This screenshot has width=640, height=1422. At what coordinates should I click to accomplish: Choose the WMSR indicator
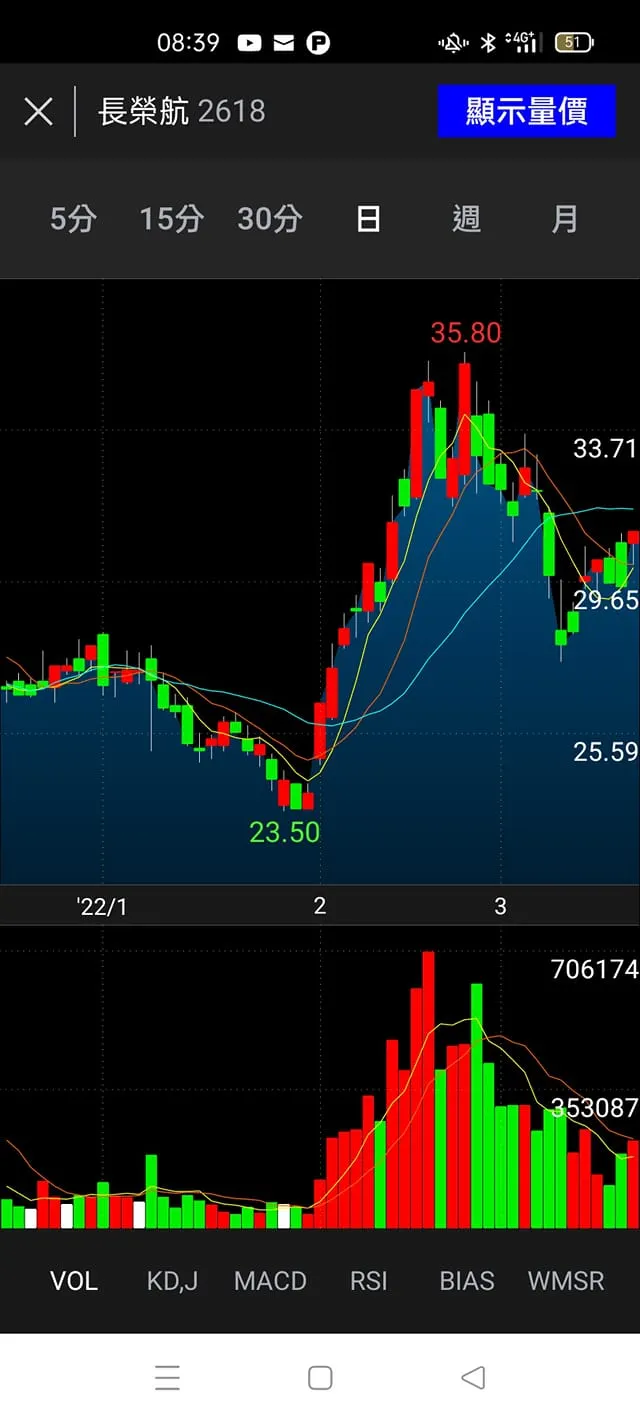pos(566,1281)
